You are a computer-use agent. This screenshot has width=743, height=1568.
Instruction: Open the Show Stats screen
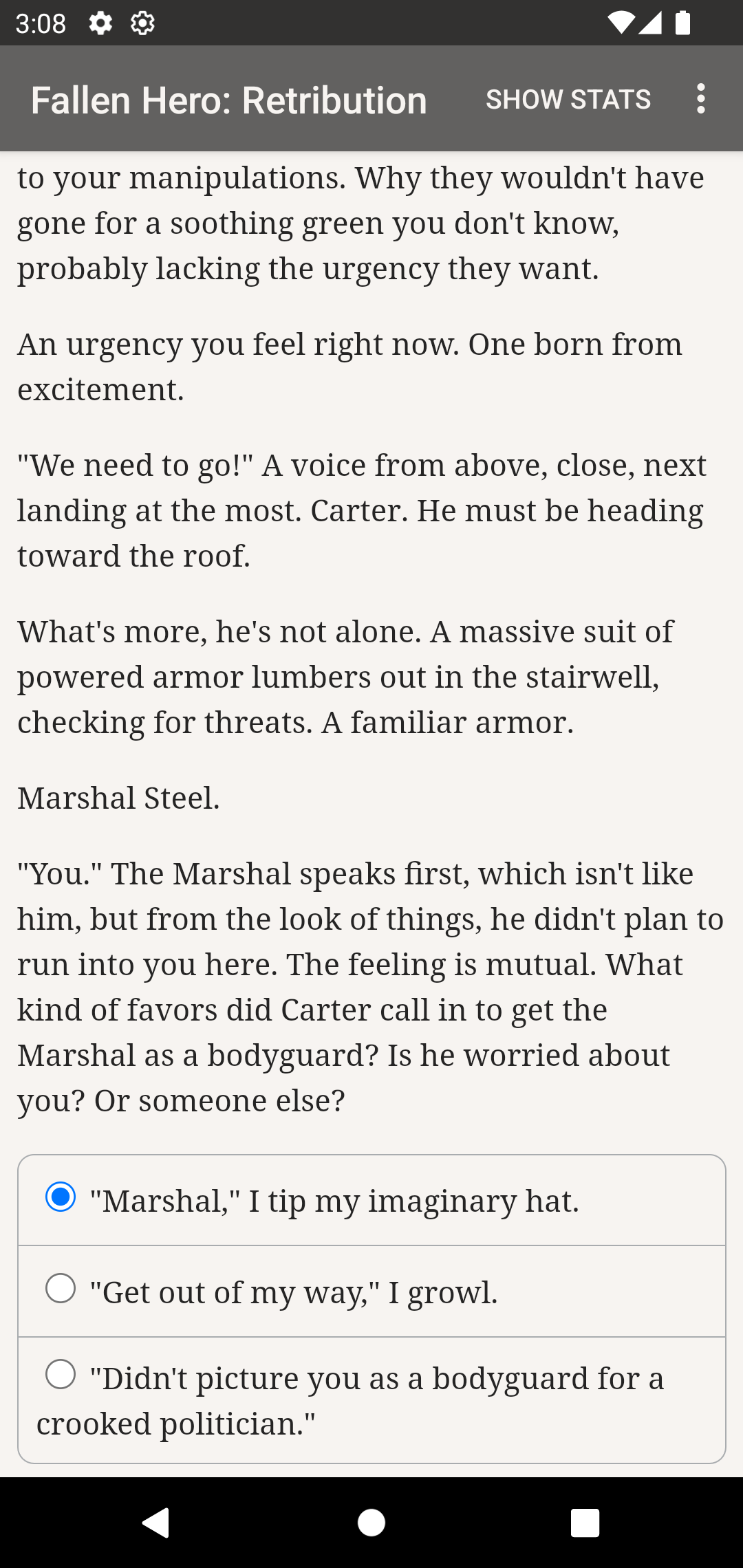click(x=568, y=100)
